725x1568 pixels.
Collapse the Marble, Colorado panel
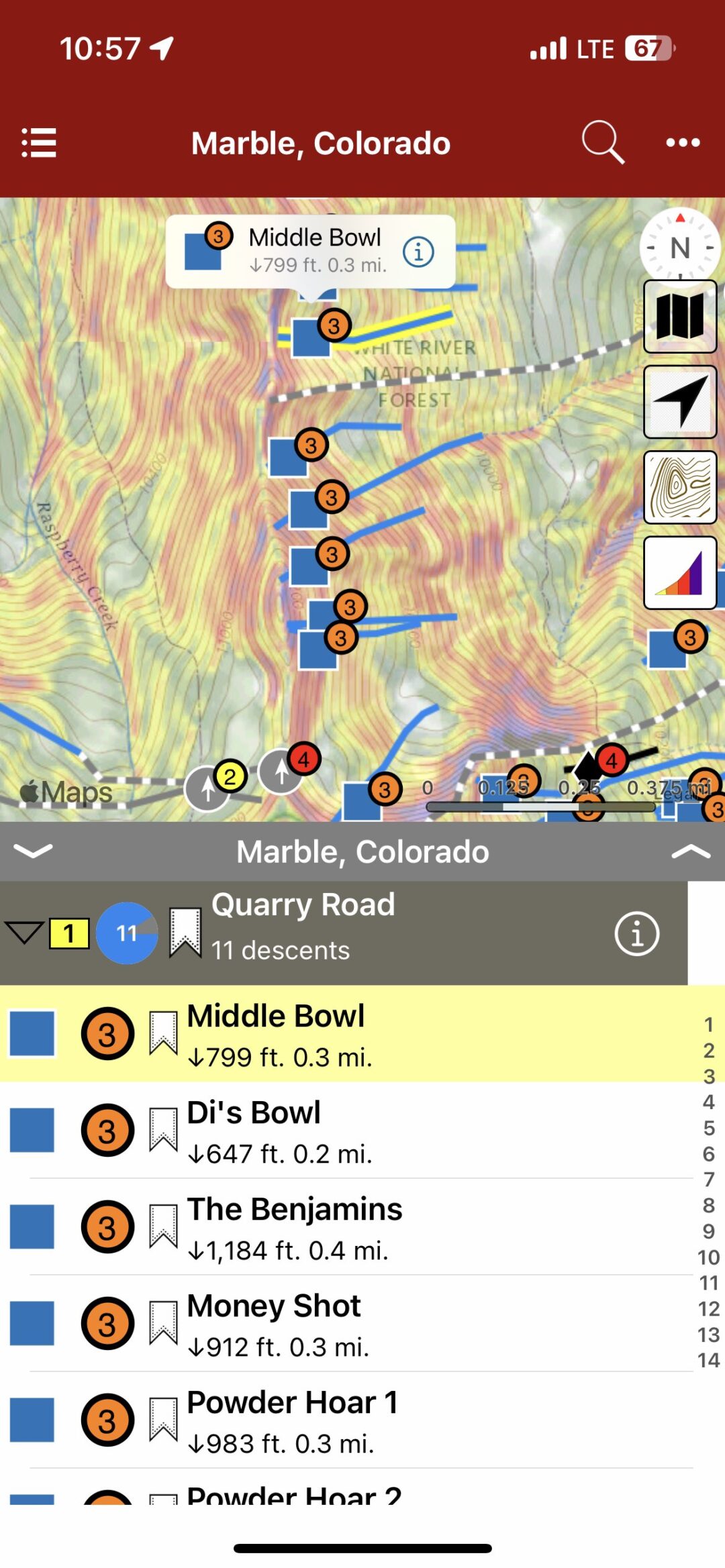32,851
